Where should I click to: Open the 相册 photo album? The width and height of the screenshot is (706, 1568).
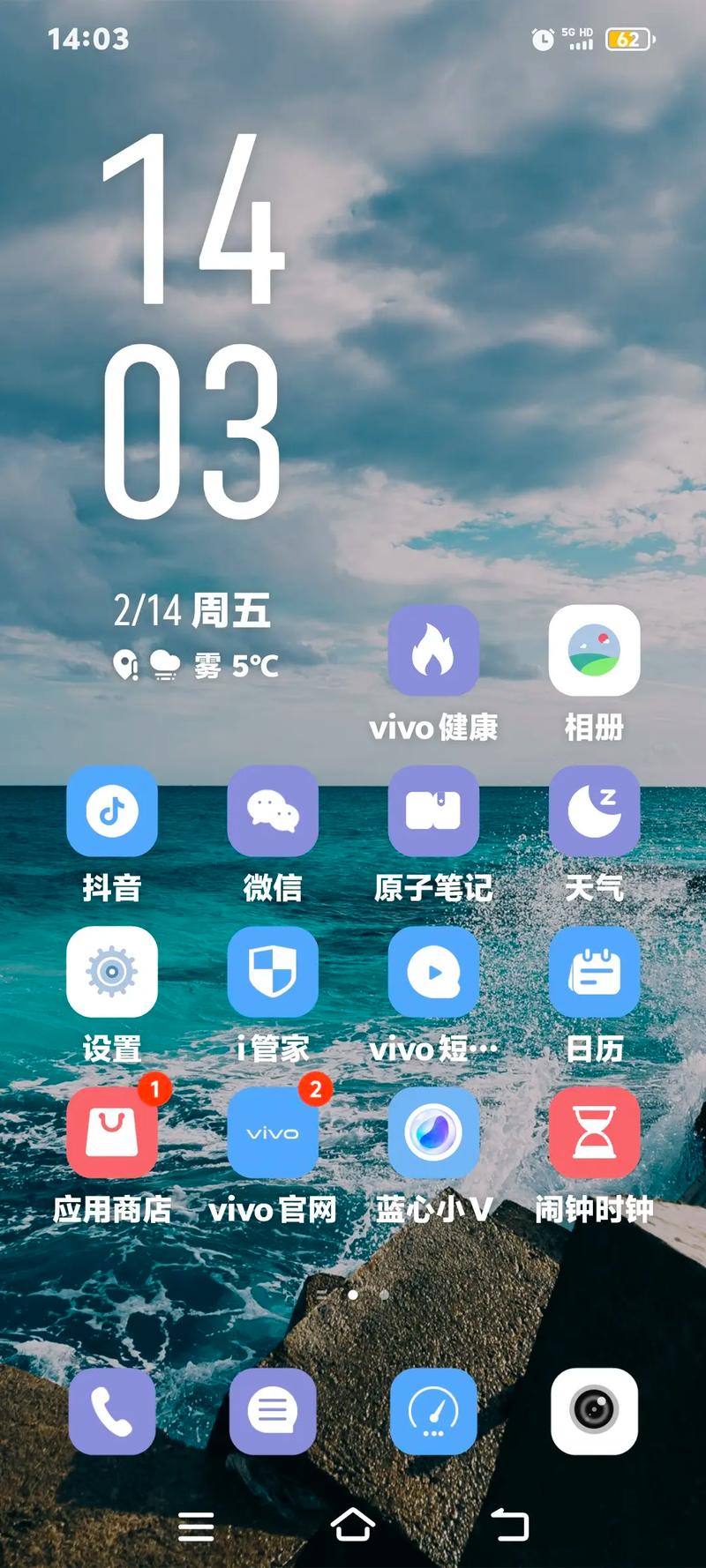[x=594, y=651]
